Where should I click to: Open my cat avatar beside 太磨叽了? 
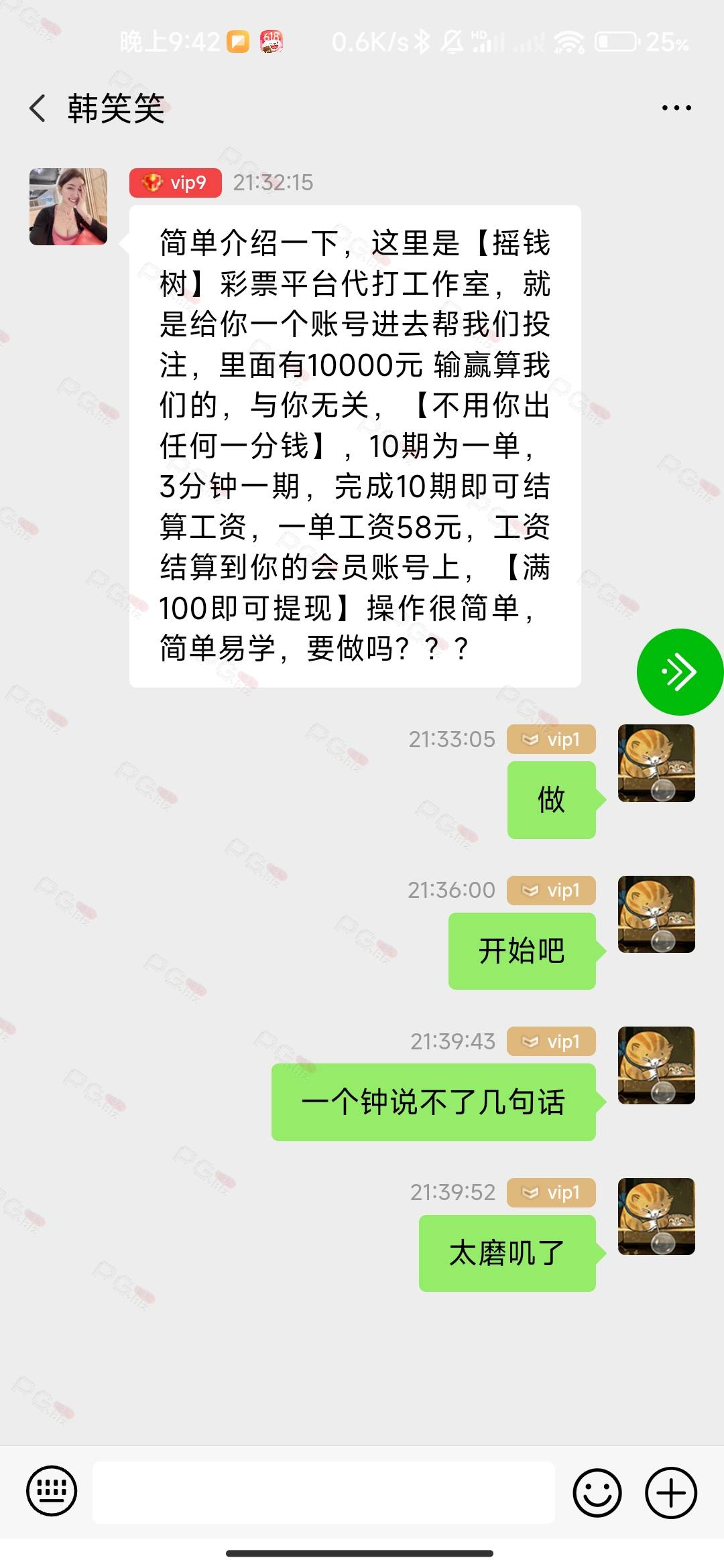656,1216
